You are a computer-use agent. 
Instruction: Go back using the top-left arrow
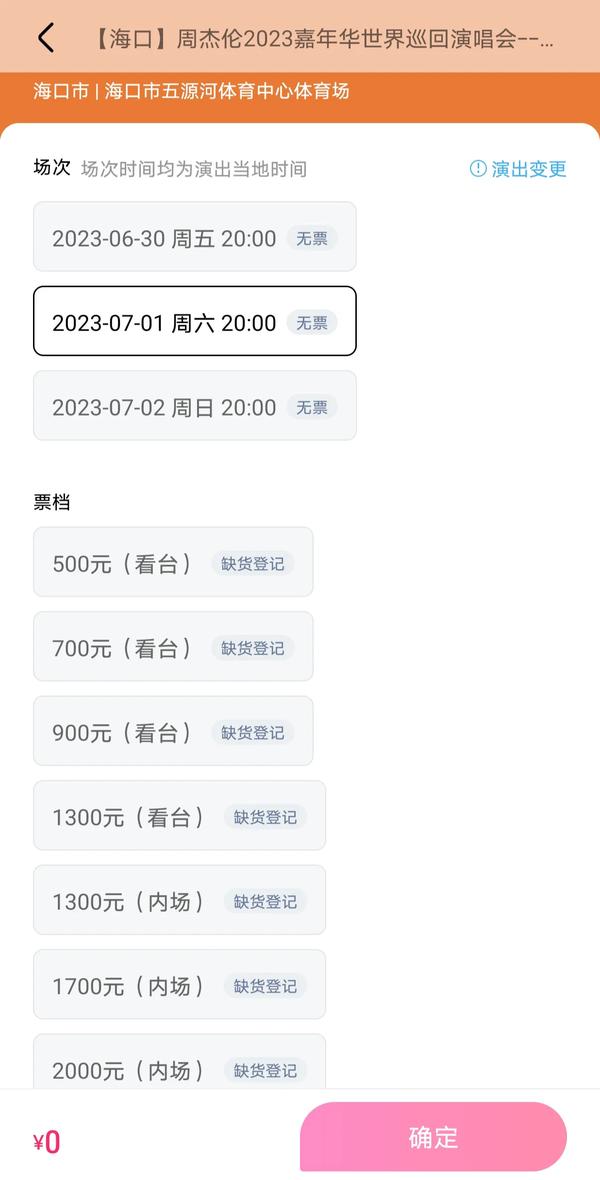(x=45, y=38)
